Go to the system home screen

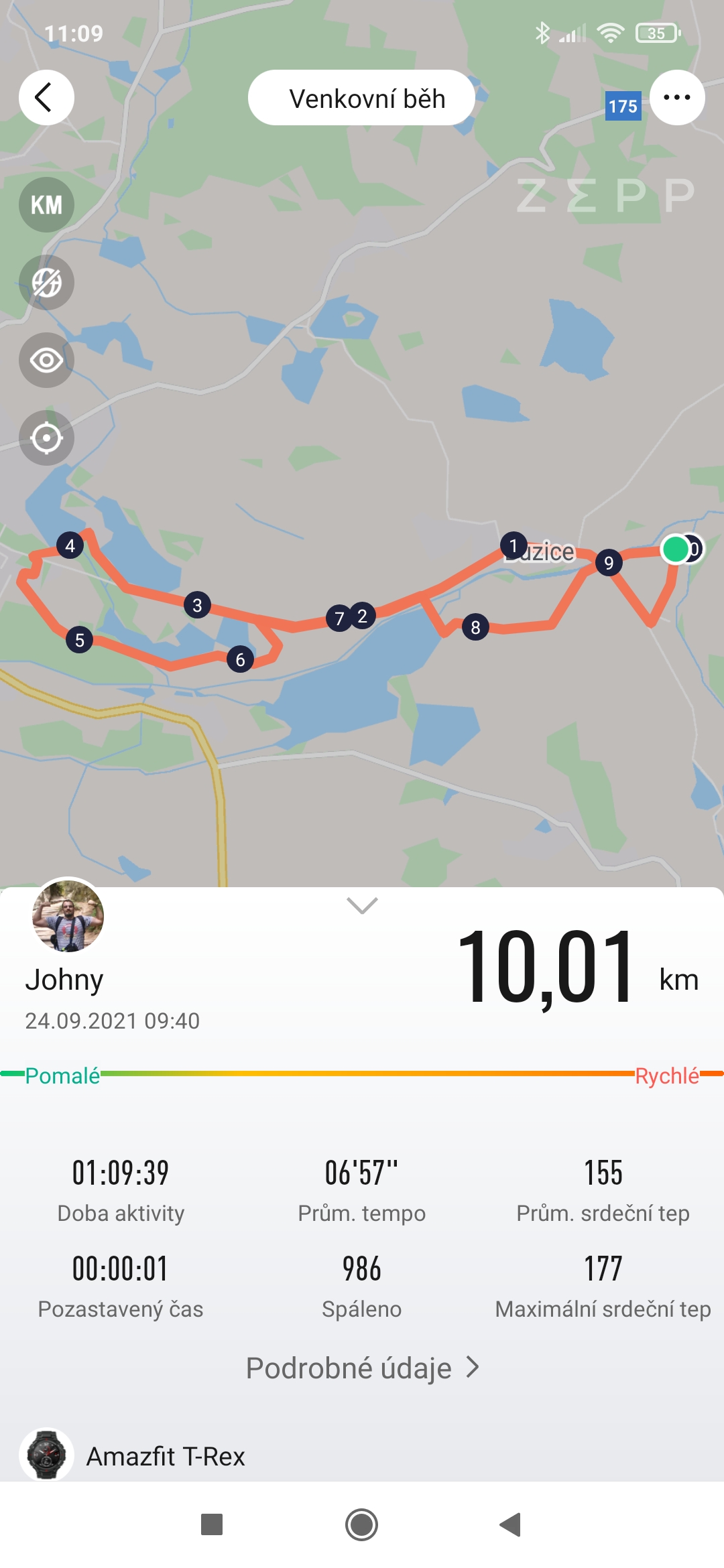click(362, 1524)
